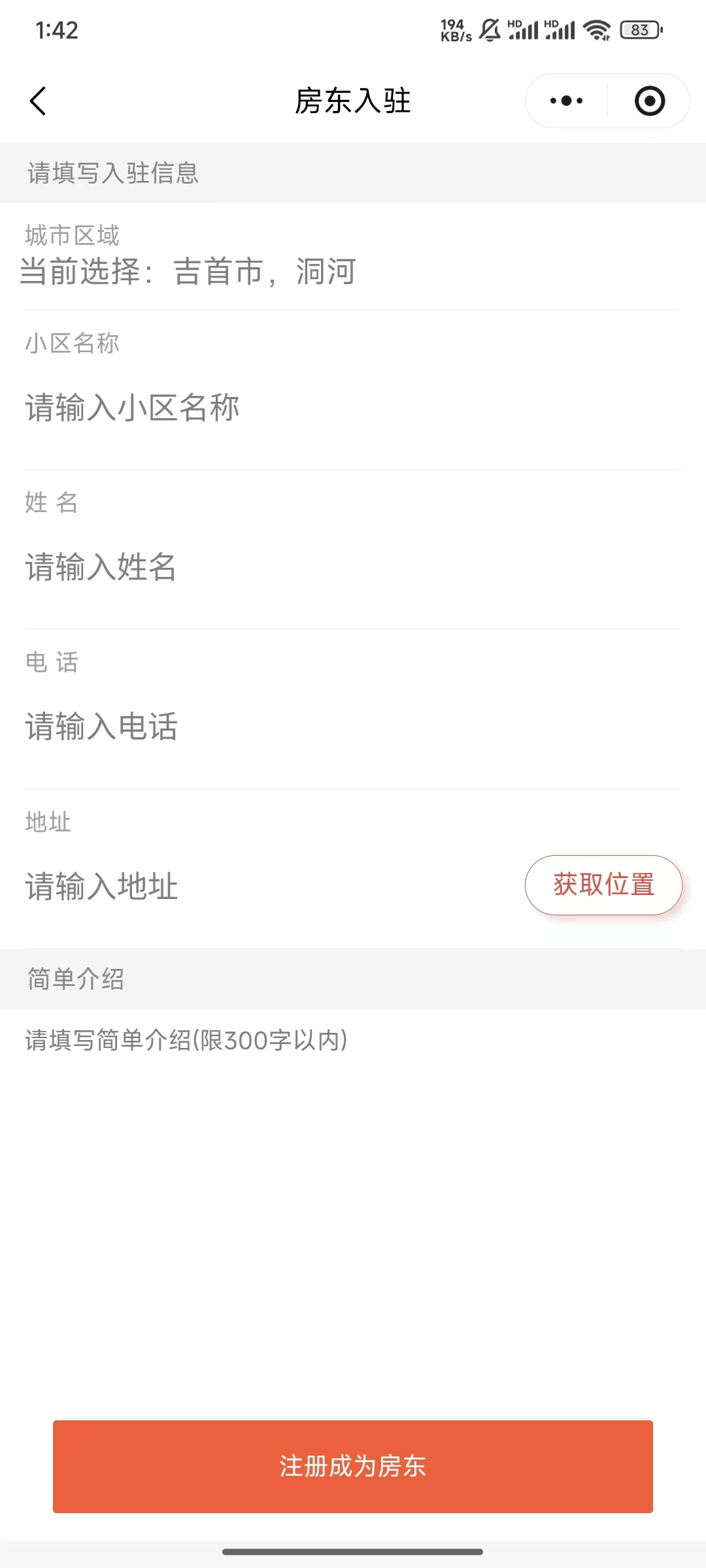Submit with 注册成为房东 button

click(x=353, y=1467)
